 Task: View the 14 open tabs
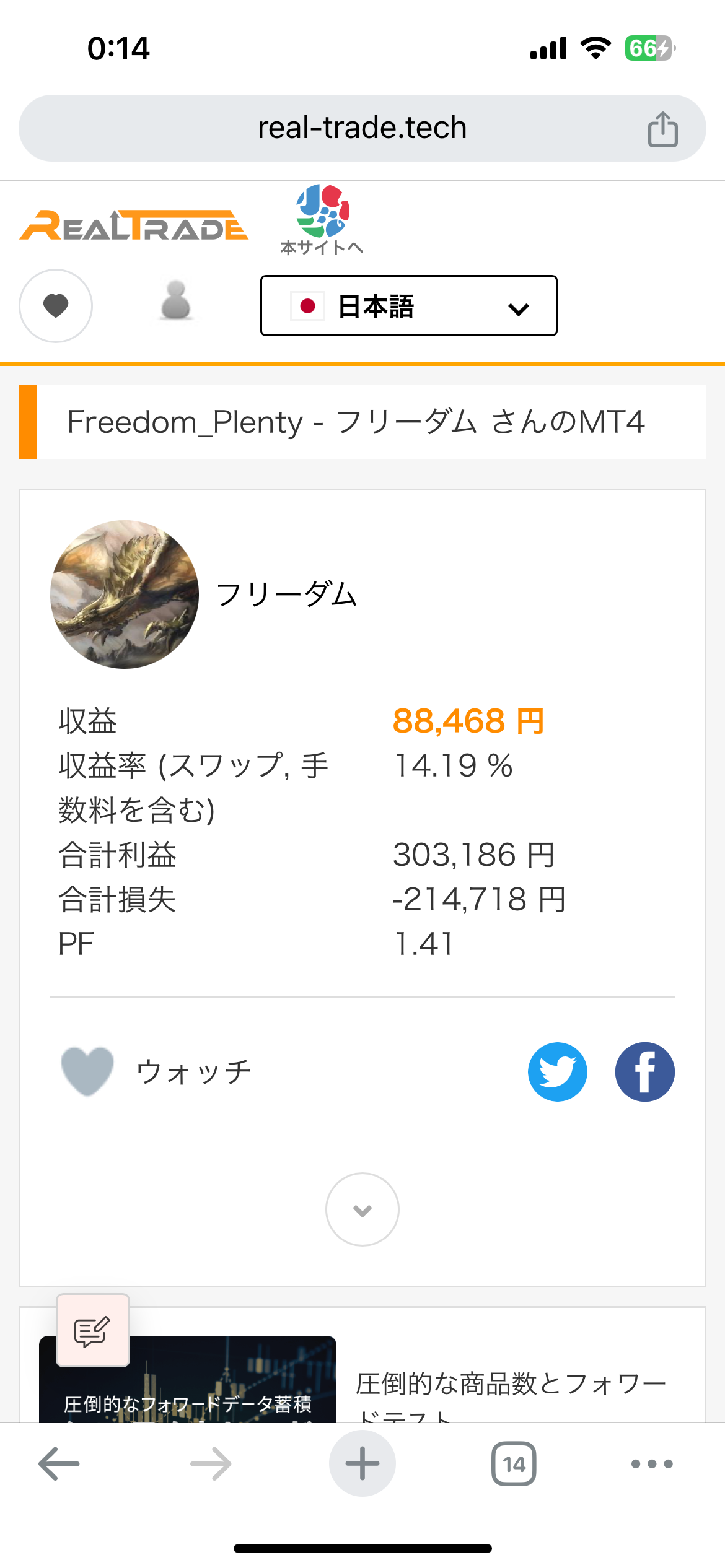tap(514, 1464)
